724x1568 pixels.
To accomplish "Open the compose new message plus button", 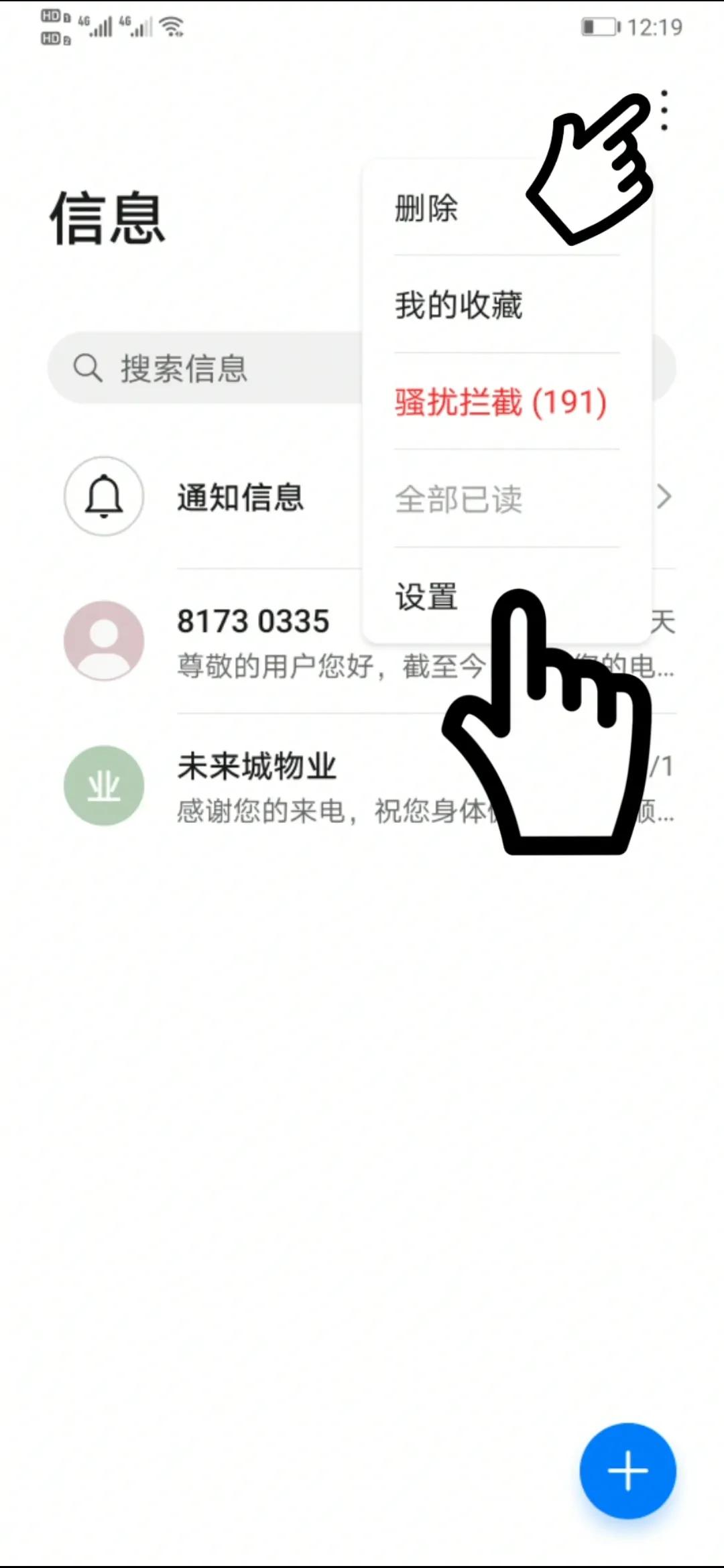I will coord(627,1469).
